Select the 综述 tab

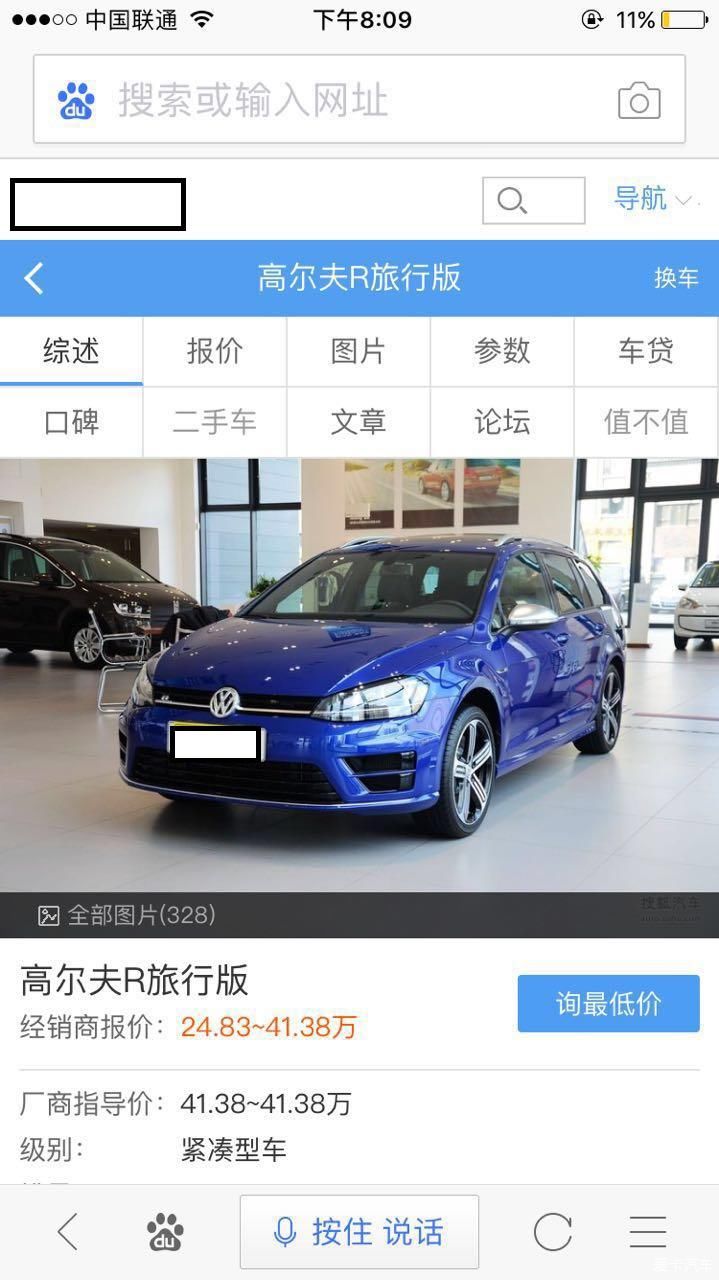tap(71, 351)
